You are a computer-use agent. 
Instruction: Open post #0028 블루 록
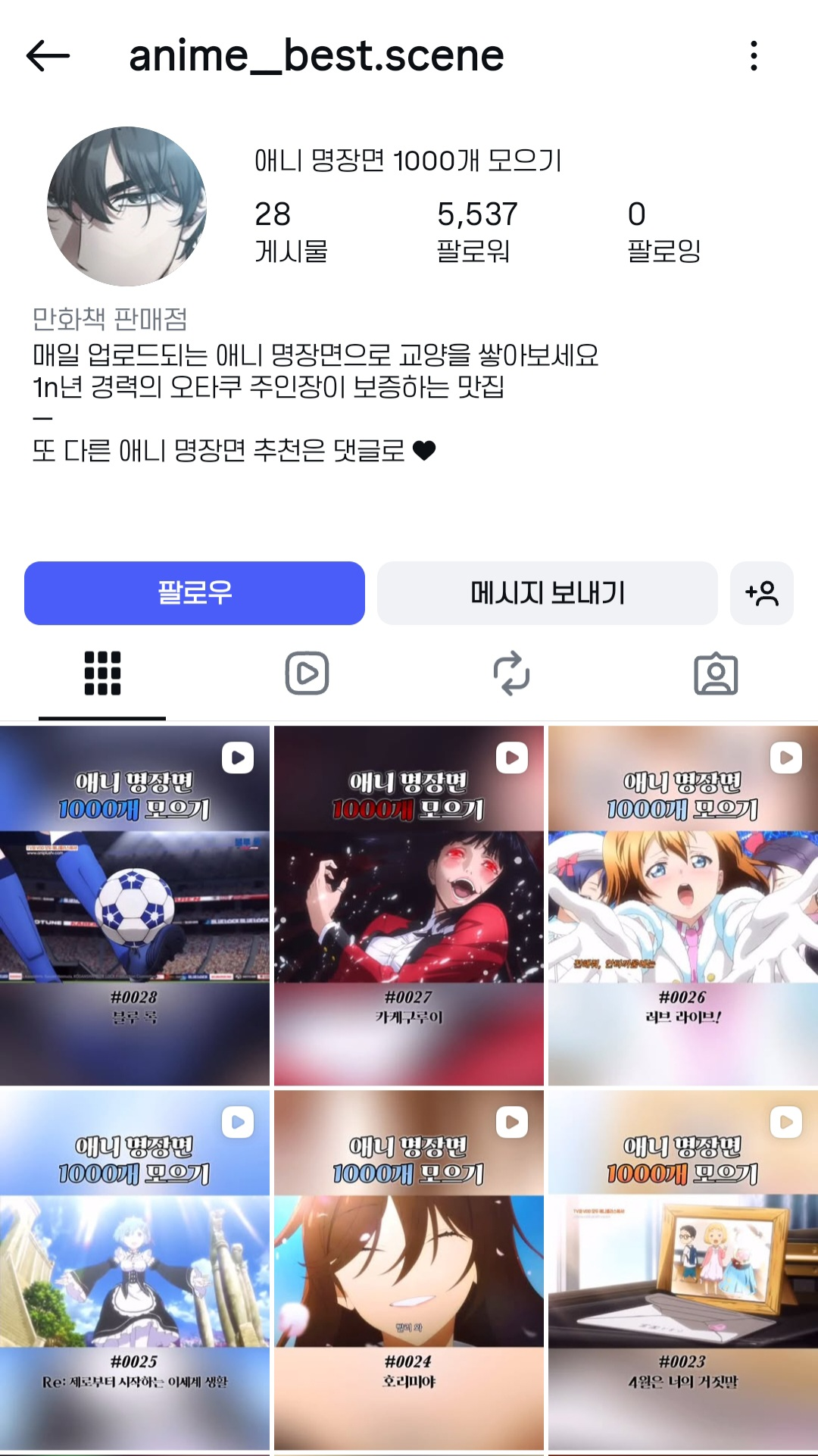[135, 905]
